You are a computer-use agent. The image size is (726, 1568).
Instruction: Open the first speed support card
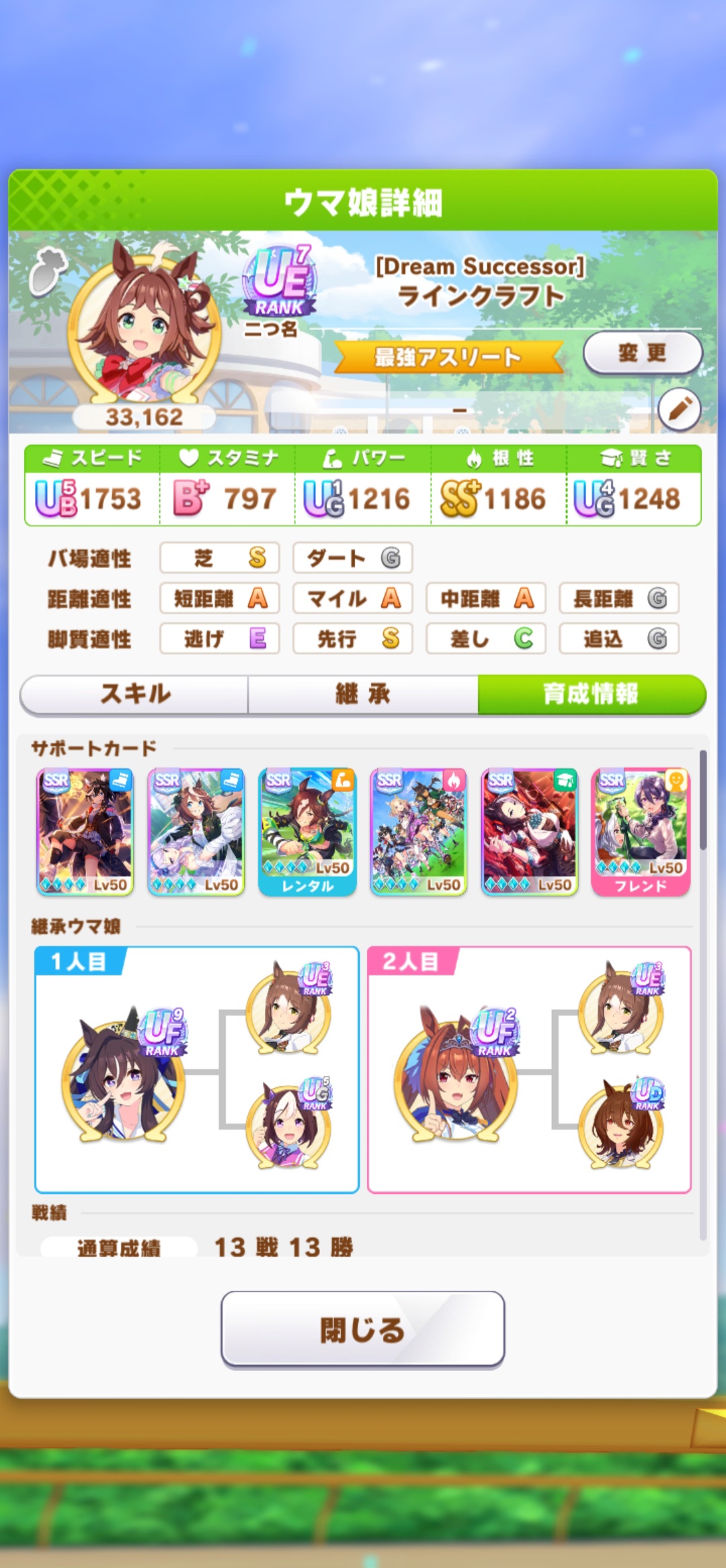[85, 832]
